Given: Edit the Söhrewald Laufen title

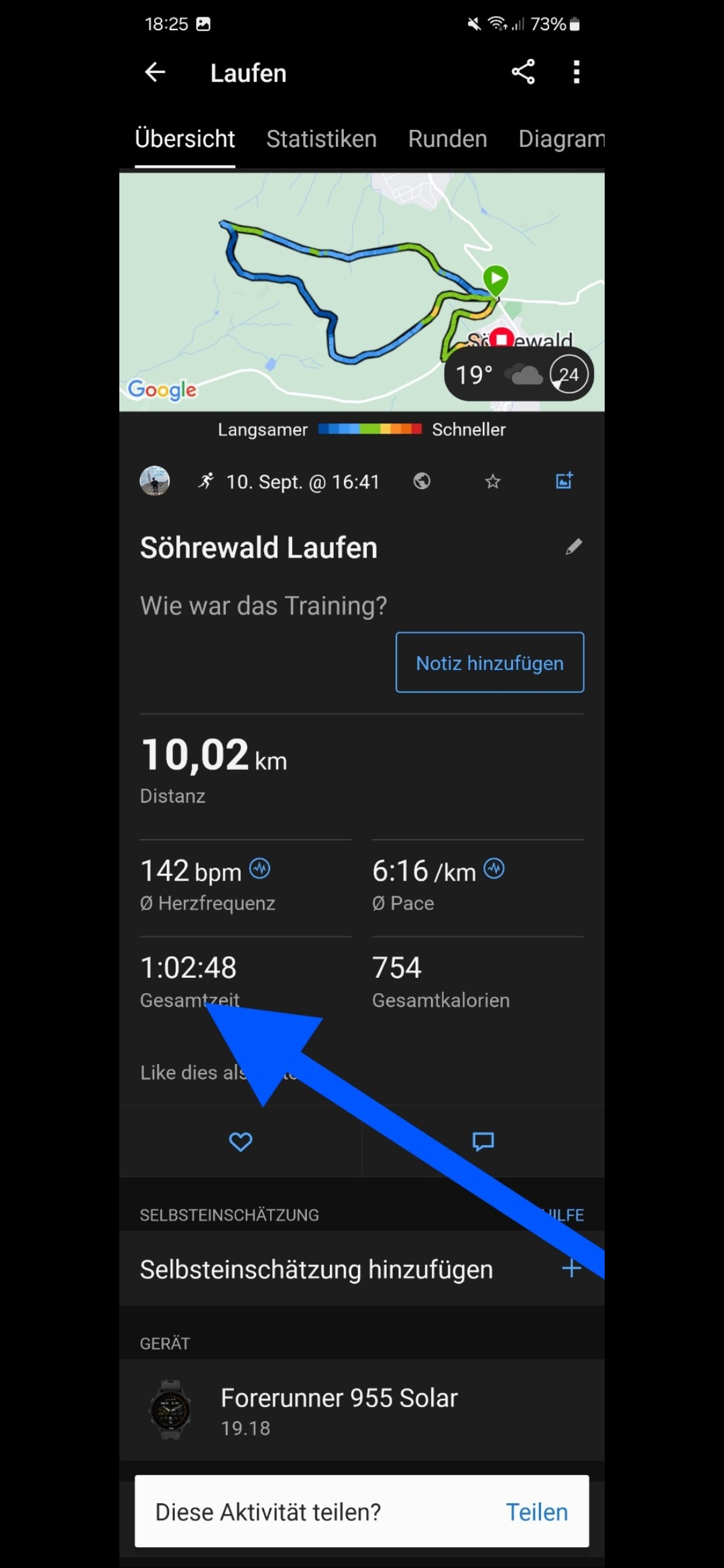Looking at the screenshot, I should (x=574, y=547).
